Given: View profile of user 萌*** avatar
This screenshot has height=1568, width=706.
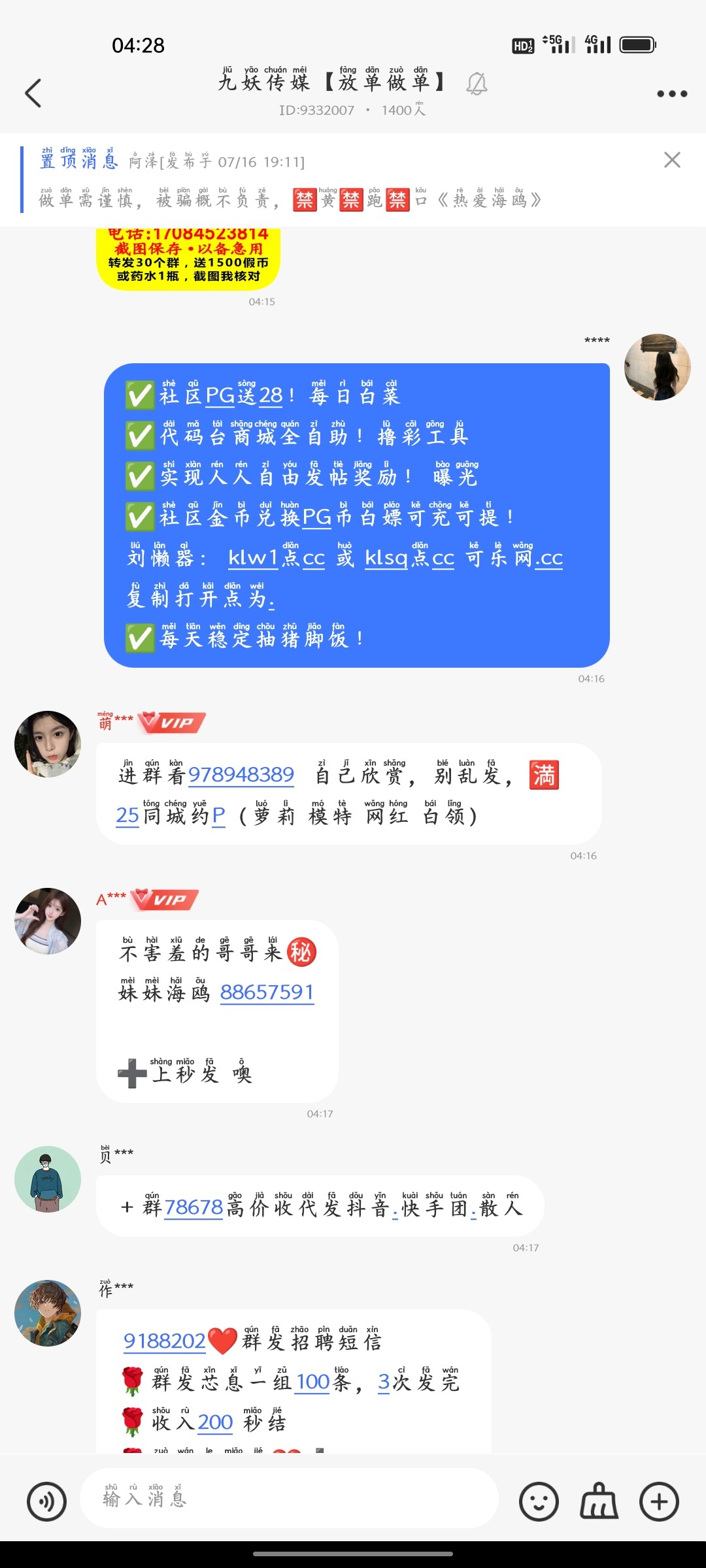Looking at the screenshot, I should point(48,744).
